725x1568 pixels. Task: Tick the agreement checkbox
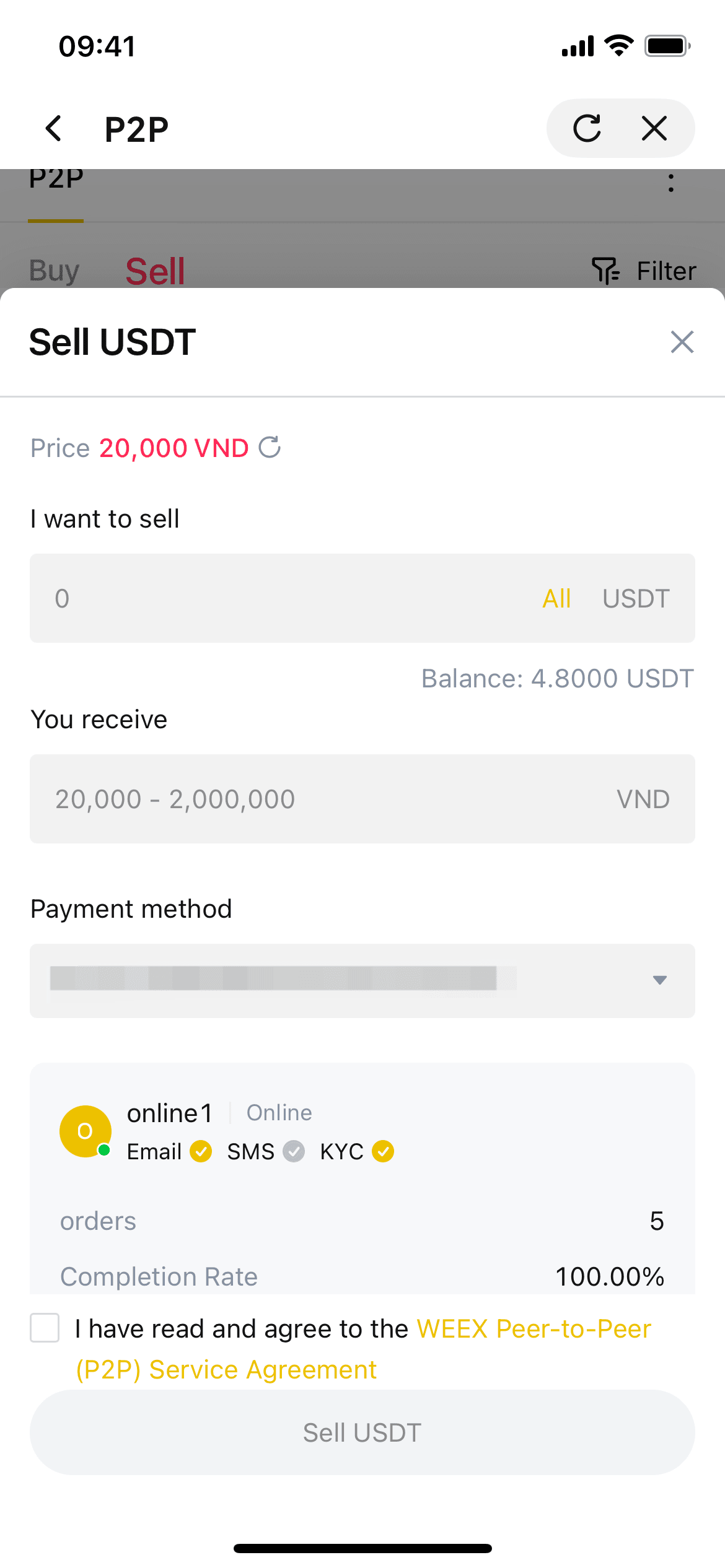[45, 1328]
